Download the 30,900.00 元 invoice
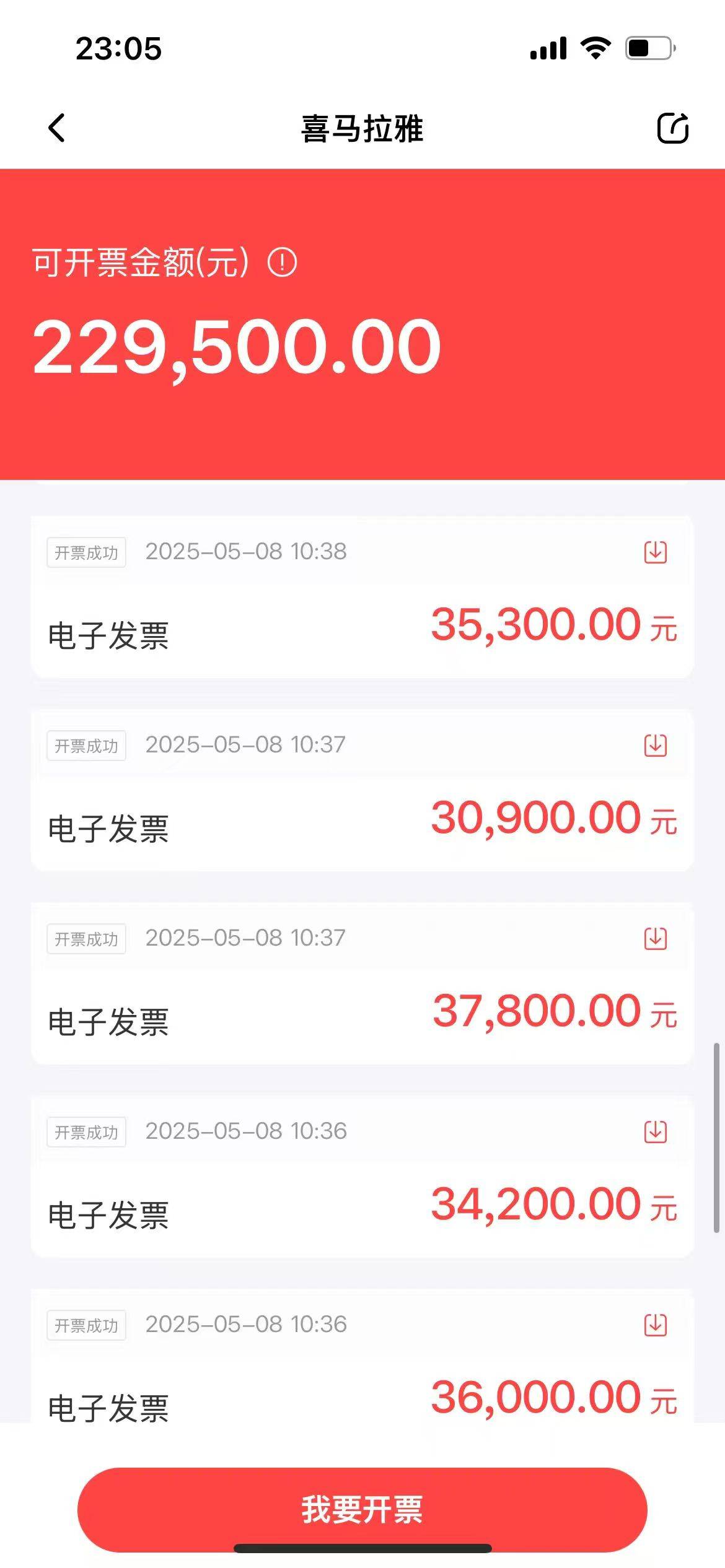Viewport: 725px width, 1568px height. tap(656, 745)
